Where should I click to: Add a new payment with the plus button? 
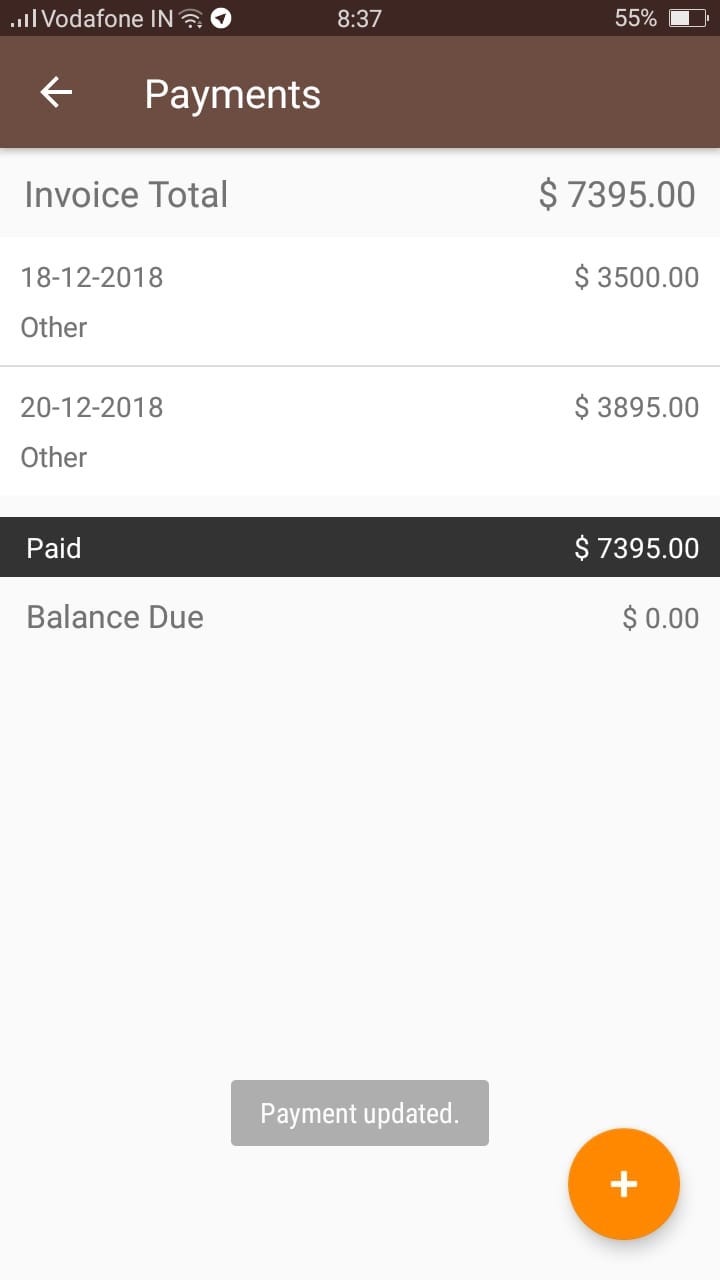(624, 1184)
